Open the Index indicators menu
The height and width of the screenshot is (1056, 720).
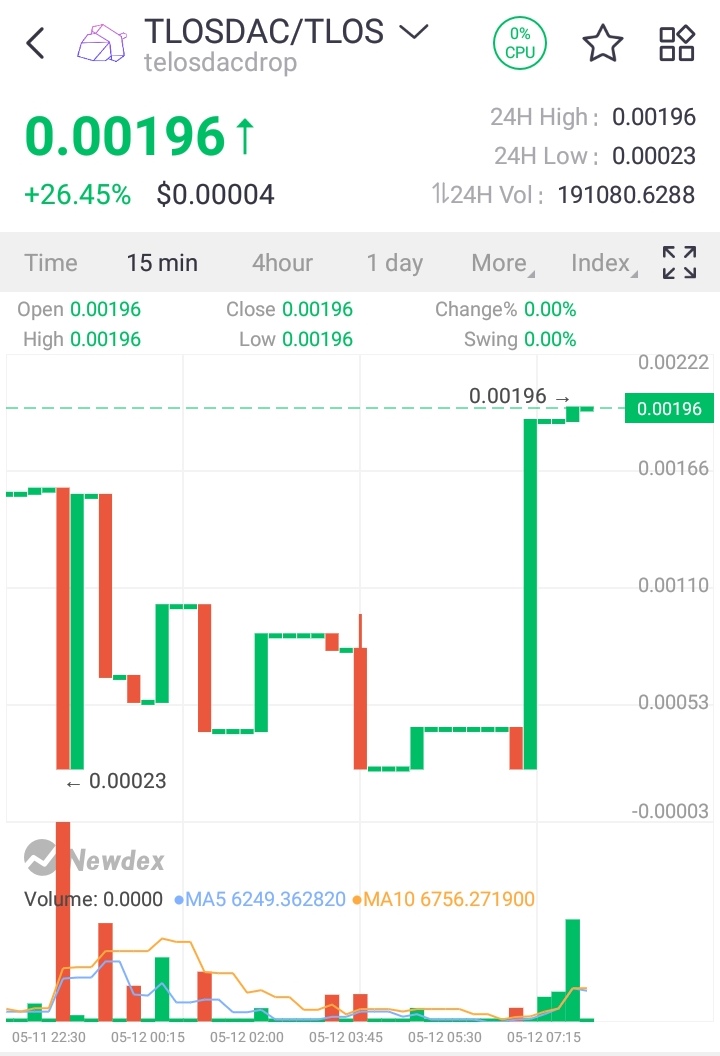(x=603, y=263)
